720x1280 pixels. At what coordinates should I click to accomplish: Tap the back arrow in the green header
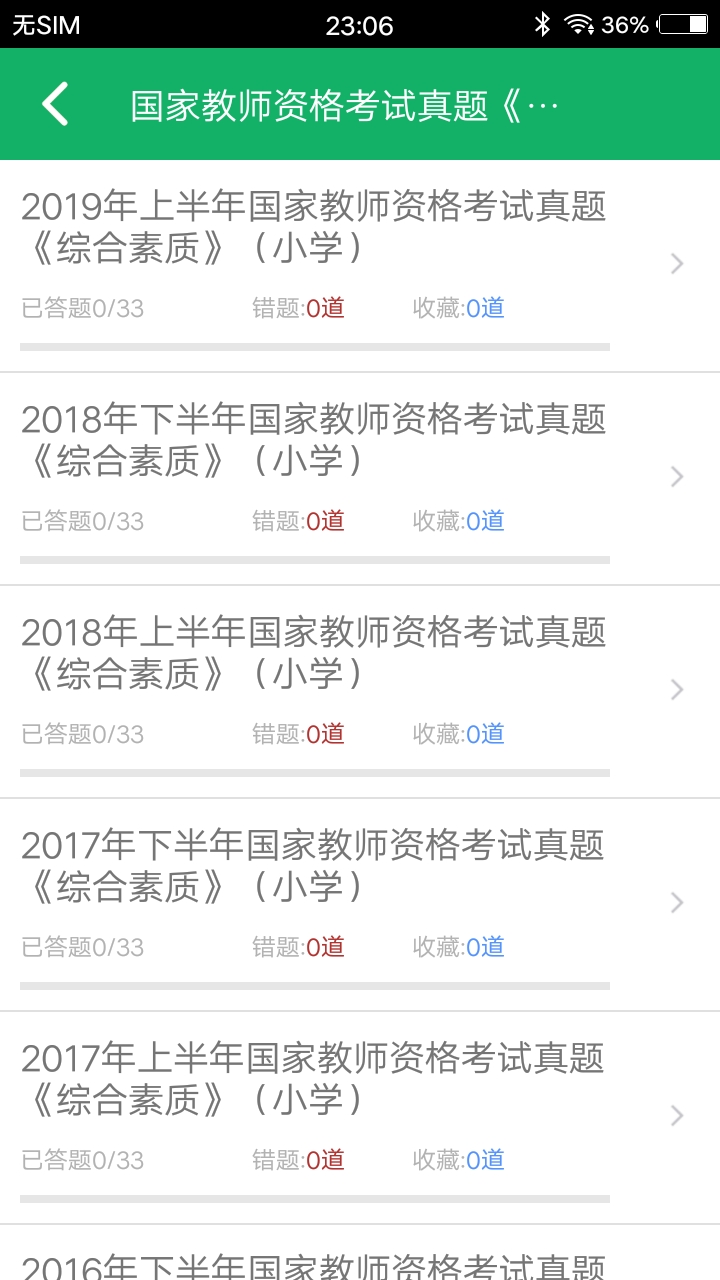point(55,103)
